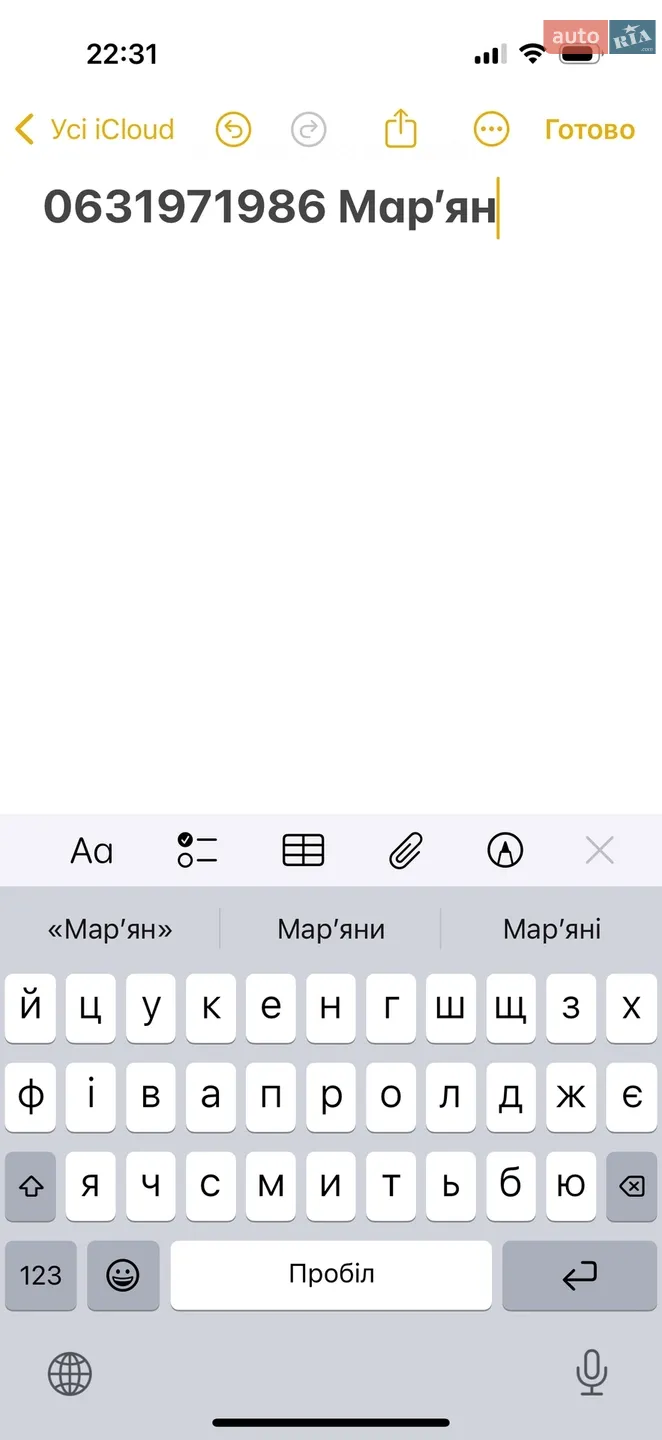
Task: Go back to Усі iCloud folder
Action: (95, 129)
